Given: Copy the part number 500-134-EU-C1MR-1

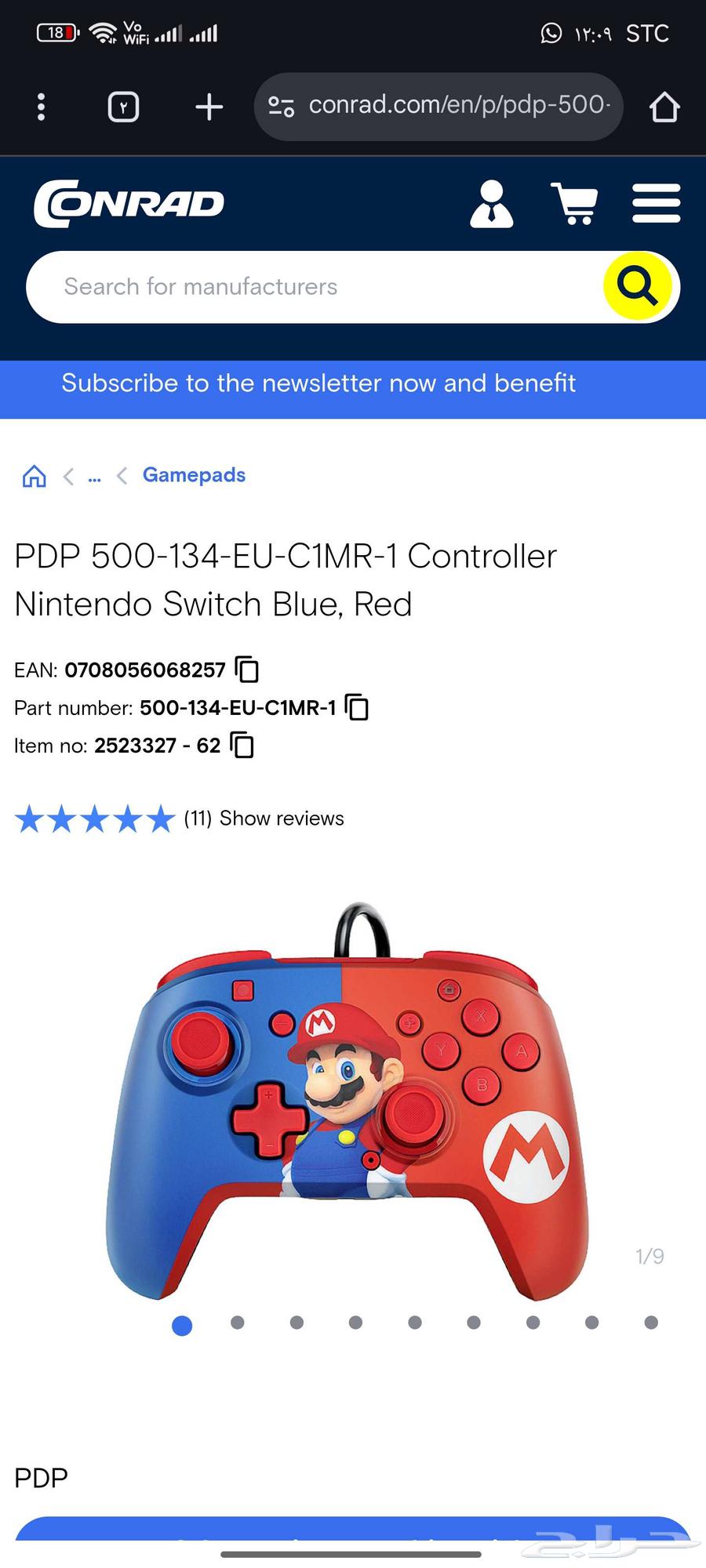Looking at the screenshot, I should pyautogui.click(x=358, y=708).
